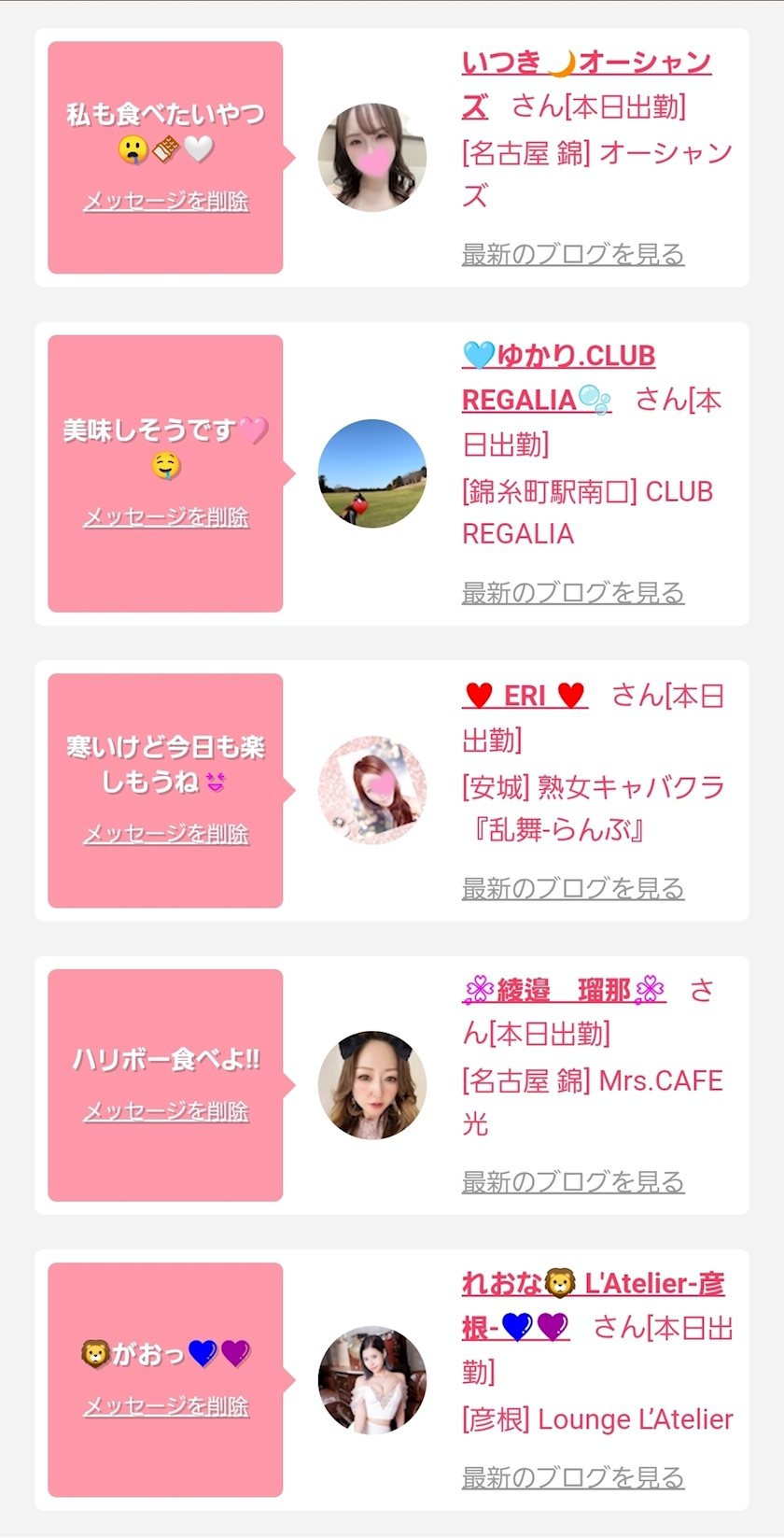View latest blog of れおな L'Atelier
Viewport: 784px width, 1538px height.
(572, 1477)
